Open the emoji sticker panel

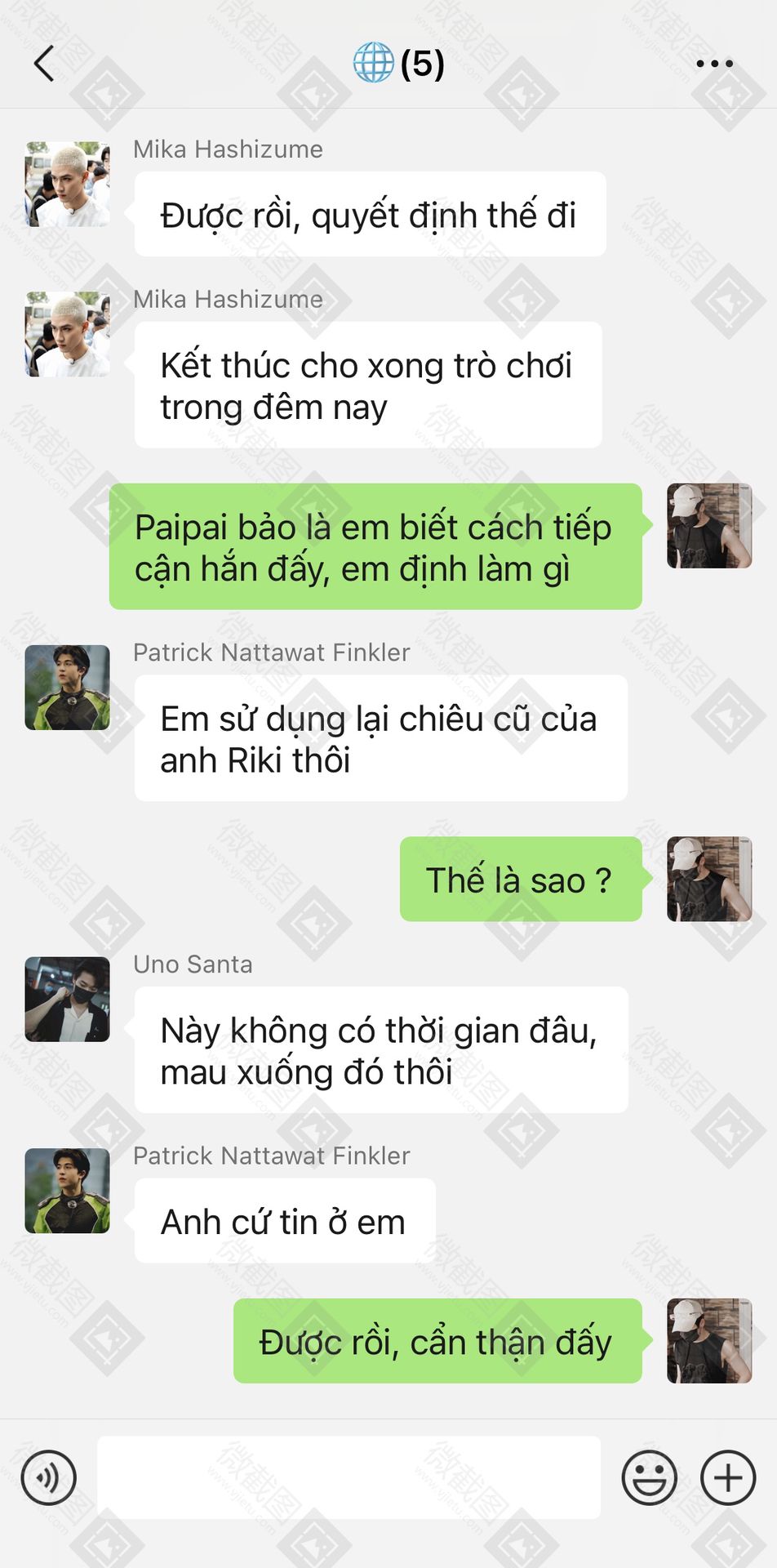[x=650, y=1477]
